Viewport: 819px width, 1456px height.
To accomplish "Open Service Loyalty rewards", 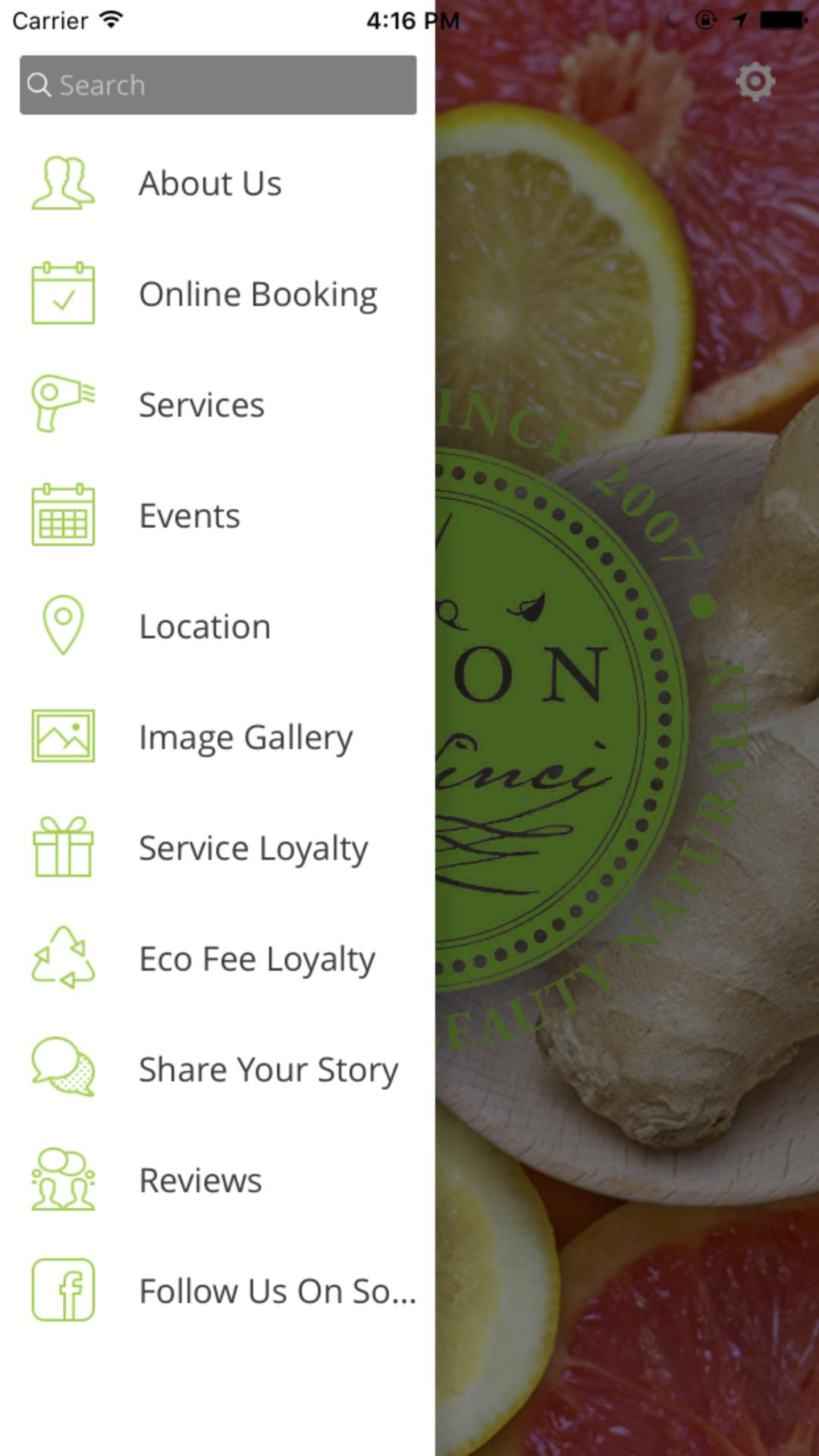I will 253,848.
